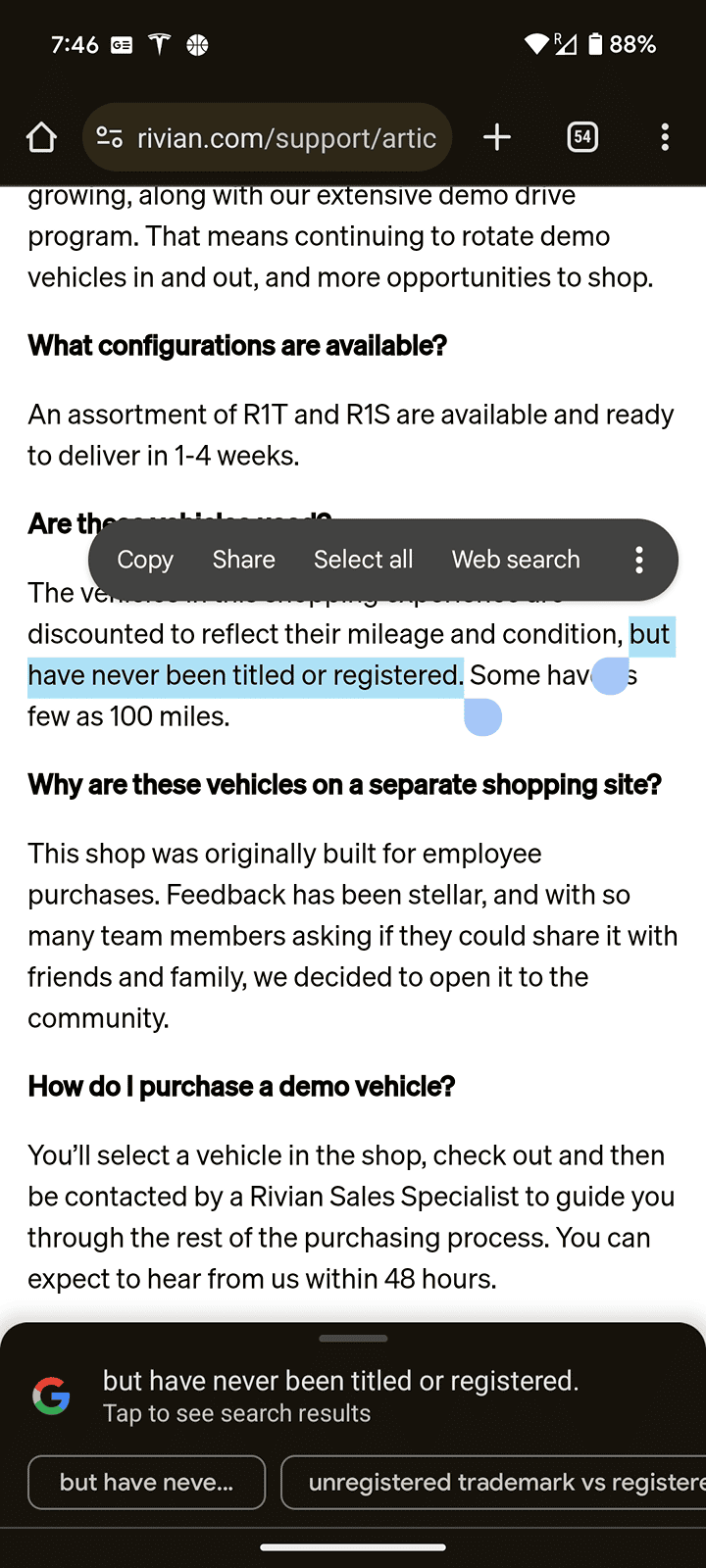Choose Select all in the text menu
Viewport: 706px width, 1568px height.
click(x=363, y=560)
